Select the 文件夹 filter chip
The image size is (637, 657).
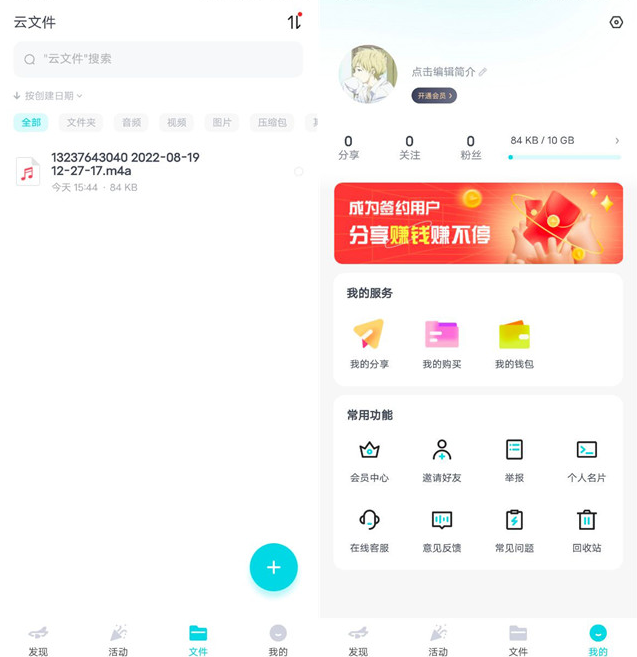point(81,123)
